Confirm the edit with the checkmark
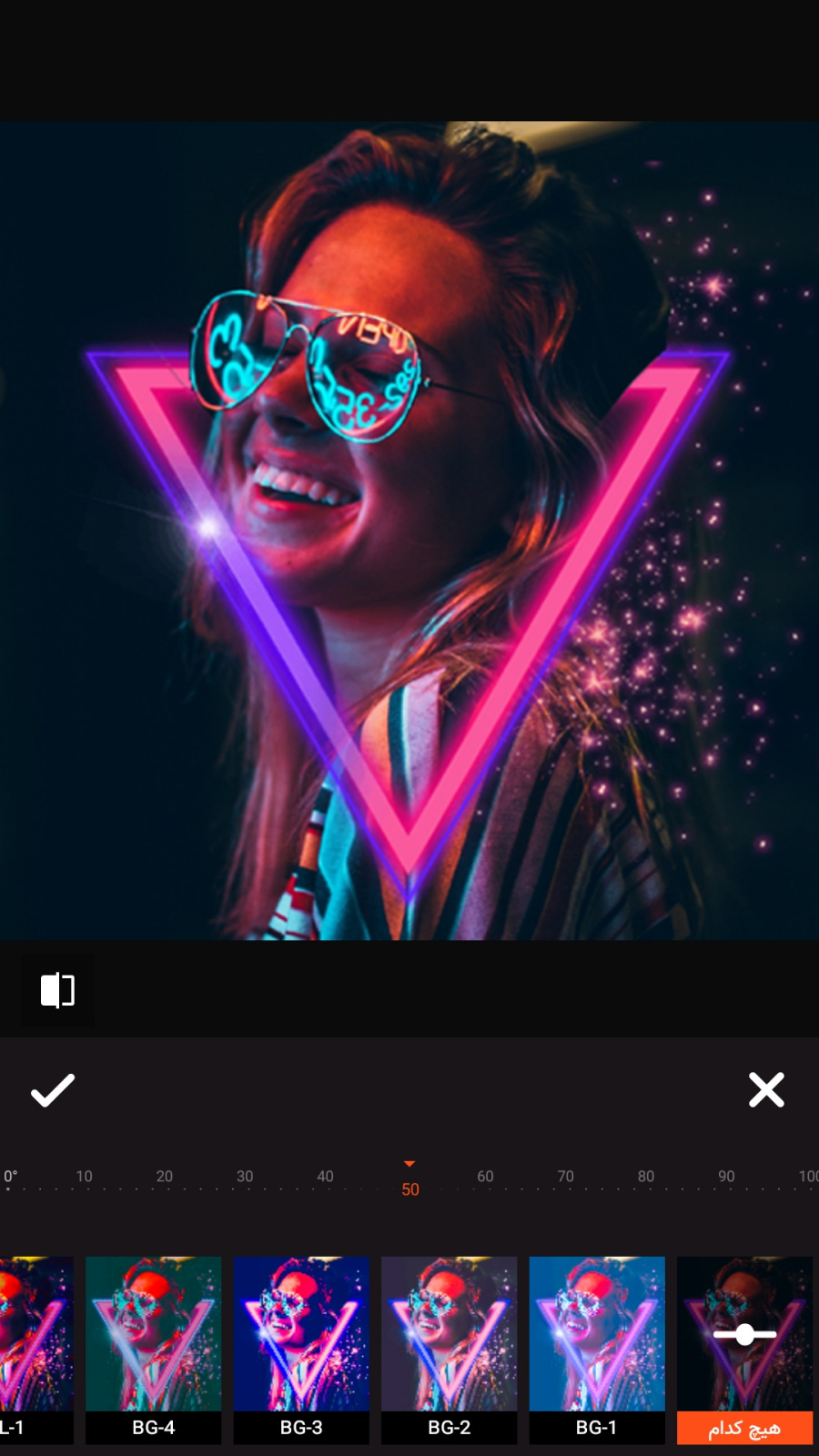This screenshot has width=819, height=1456. pyautogui.click(x=53, y=1089)
